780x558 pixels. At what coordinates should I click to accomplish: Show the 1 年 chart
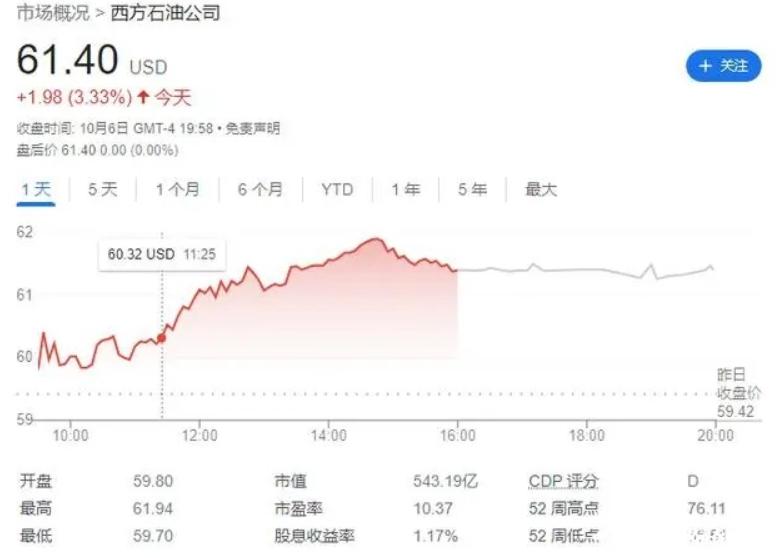[405, 189]
